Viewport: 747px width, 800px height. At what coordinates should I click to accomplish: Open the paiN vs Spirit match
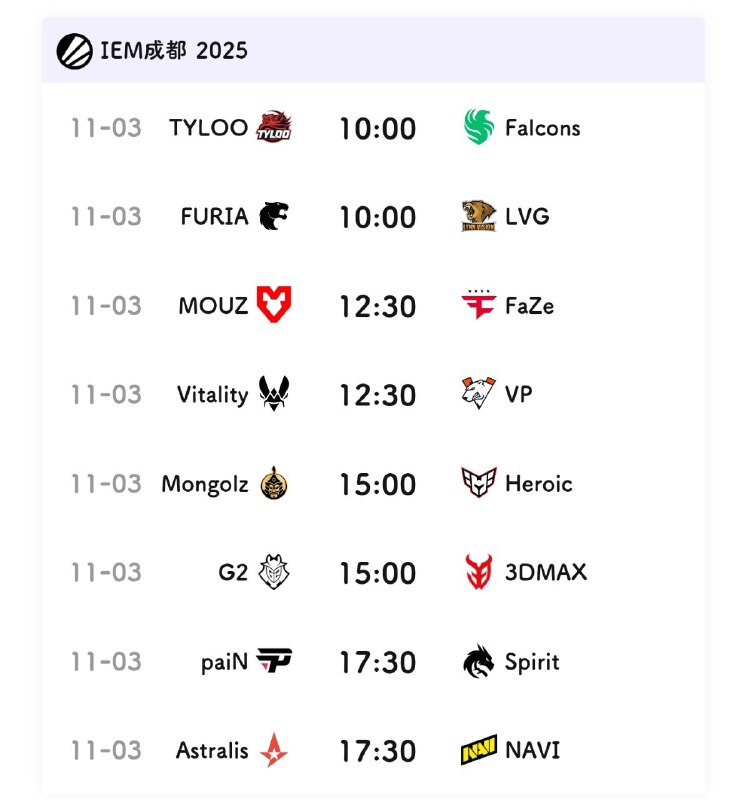coord(376,662)
